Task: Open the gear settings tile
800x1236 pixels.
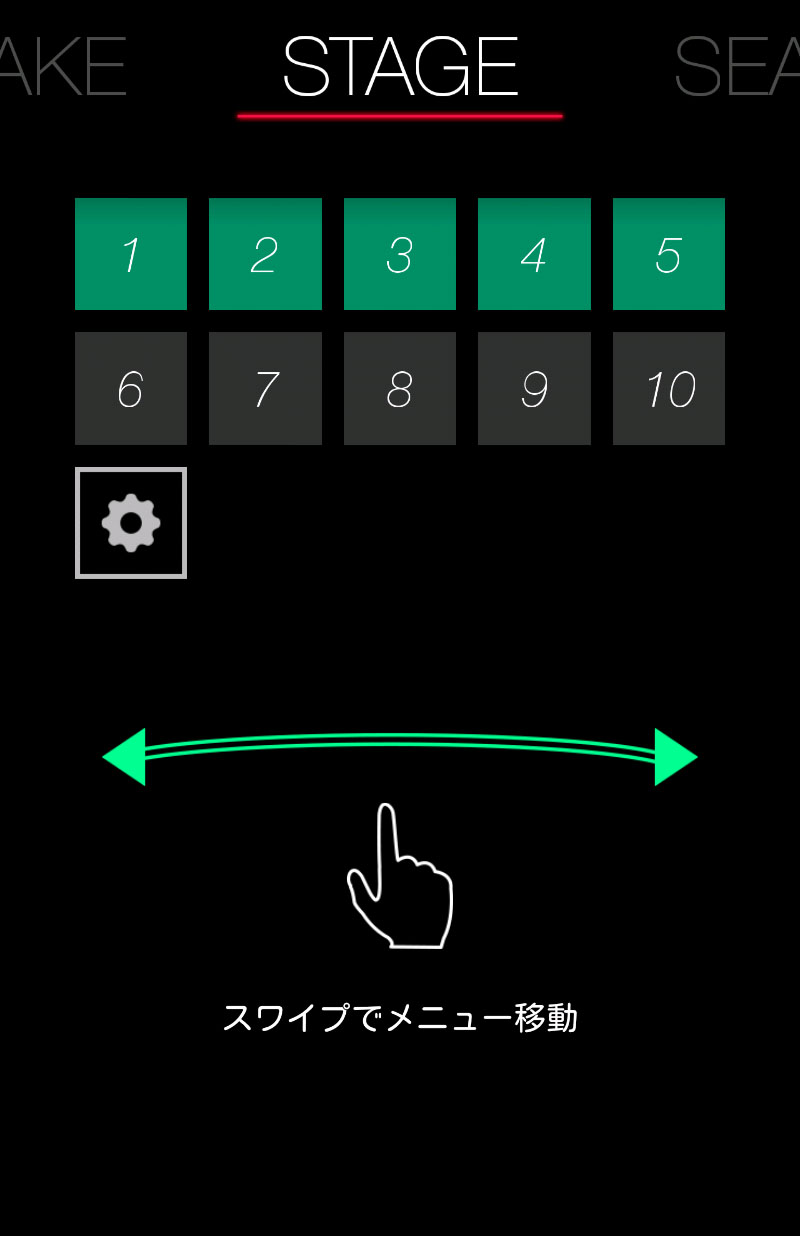Action: pos(131,522)
